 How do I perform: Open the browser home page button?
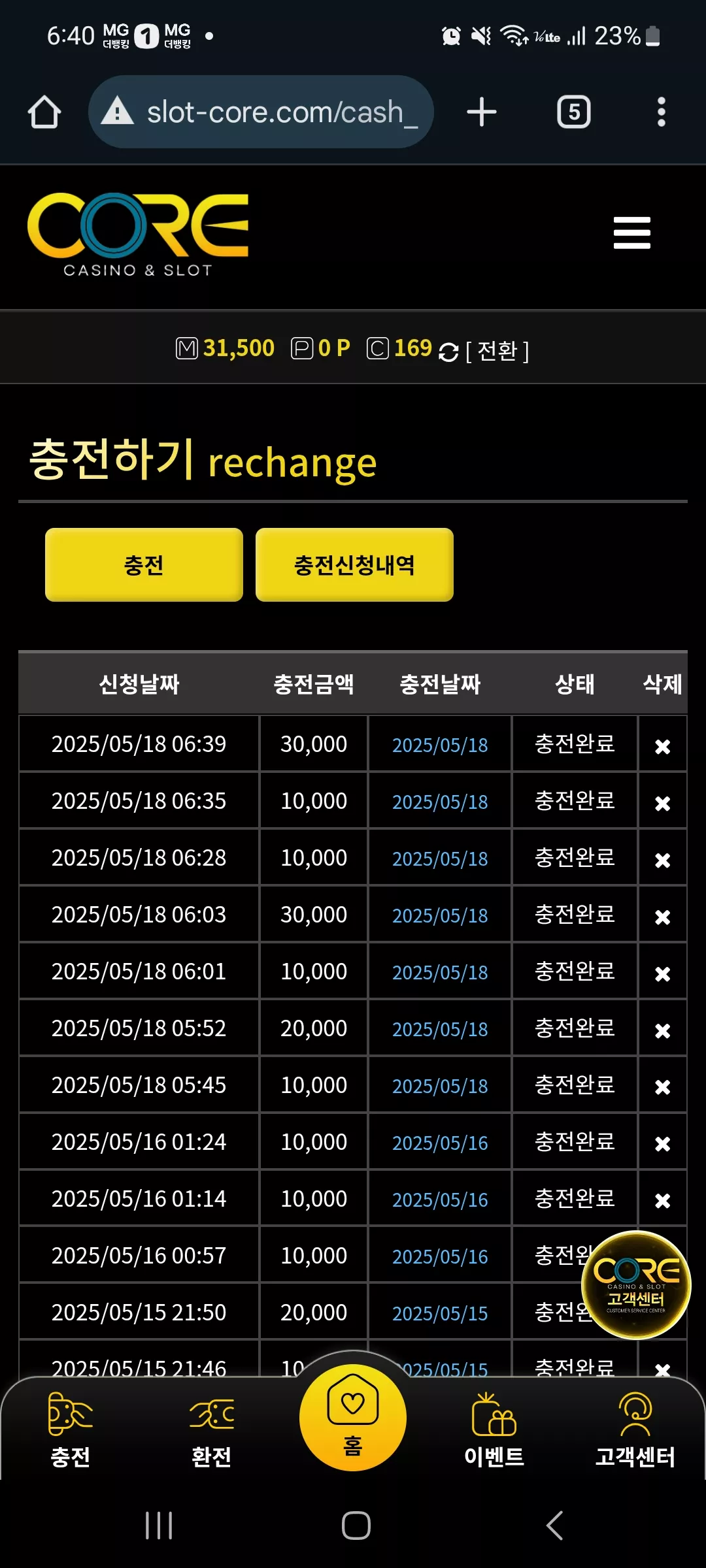(x=44, y=112)
